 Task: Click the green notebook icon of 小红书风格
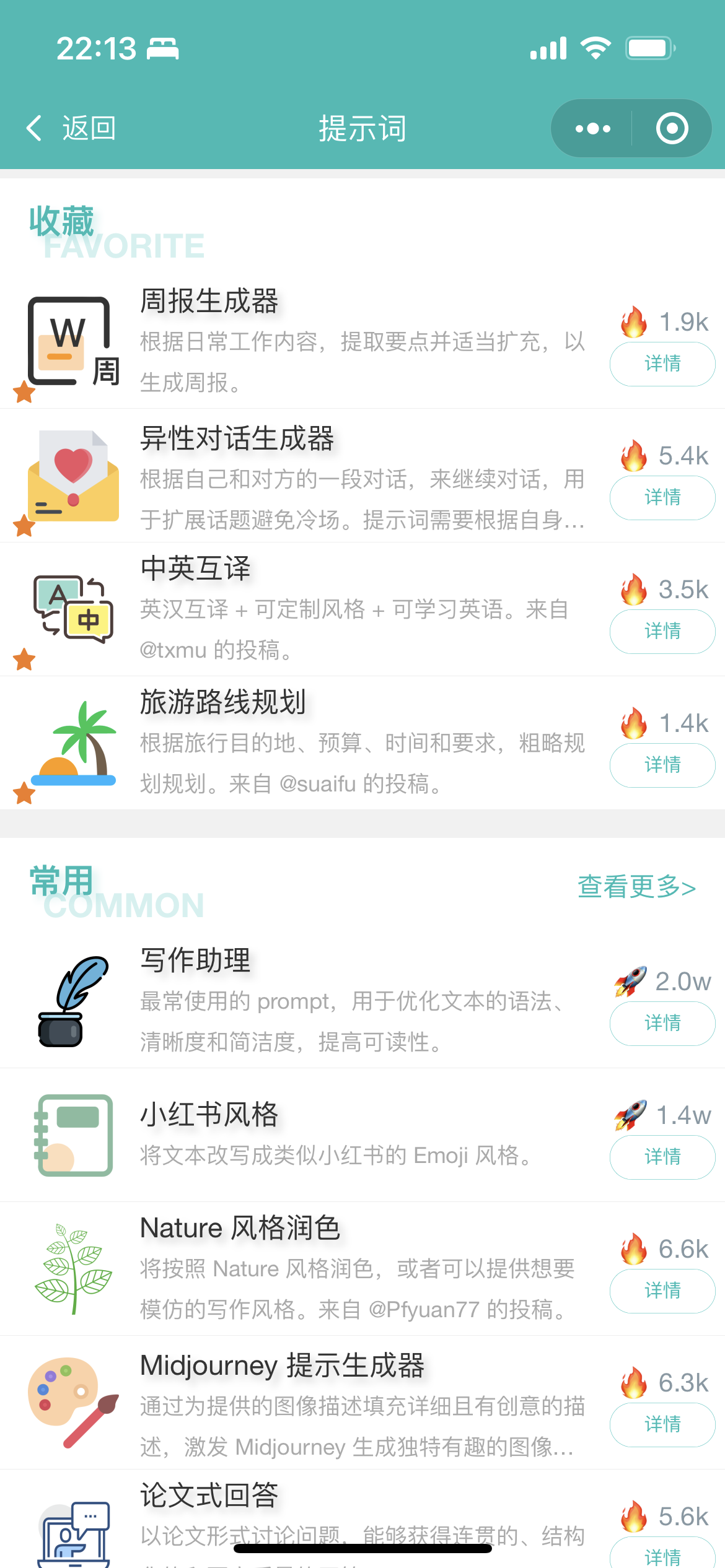click(x=72, y=1136)
